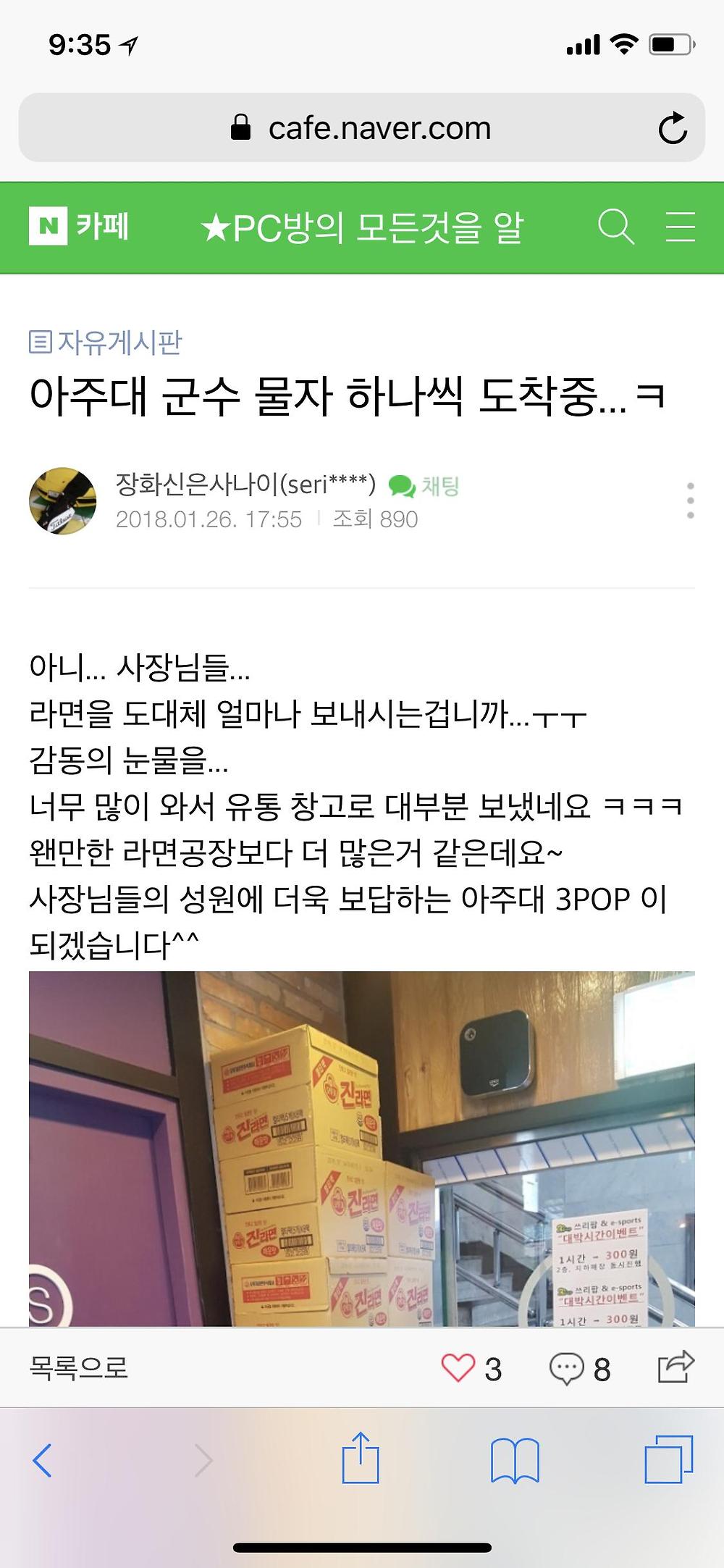The height and width of the screenshot is (1568, 724).
Task: View profile of 장화신은사나이
Action: (x=245, y=484)
